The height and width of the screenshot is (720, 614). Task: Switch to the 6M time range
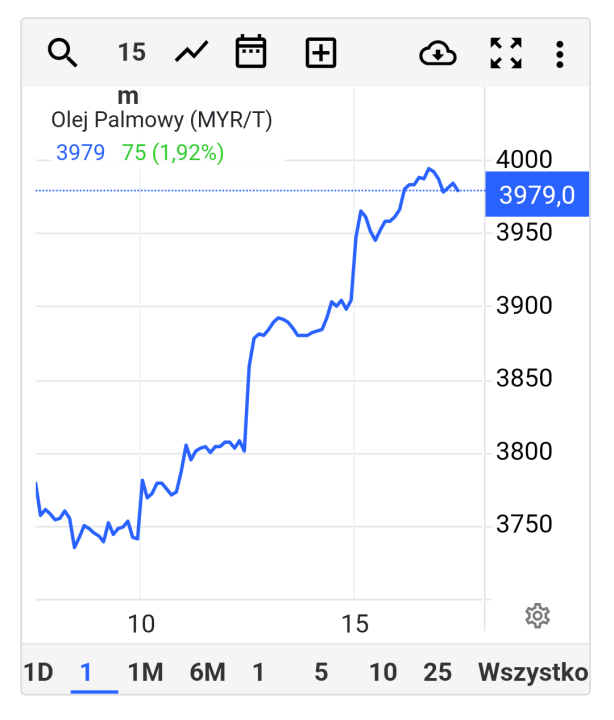click(x=208, y=672)
